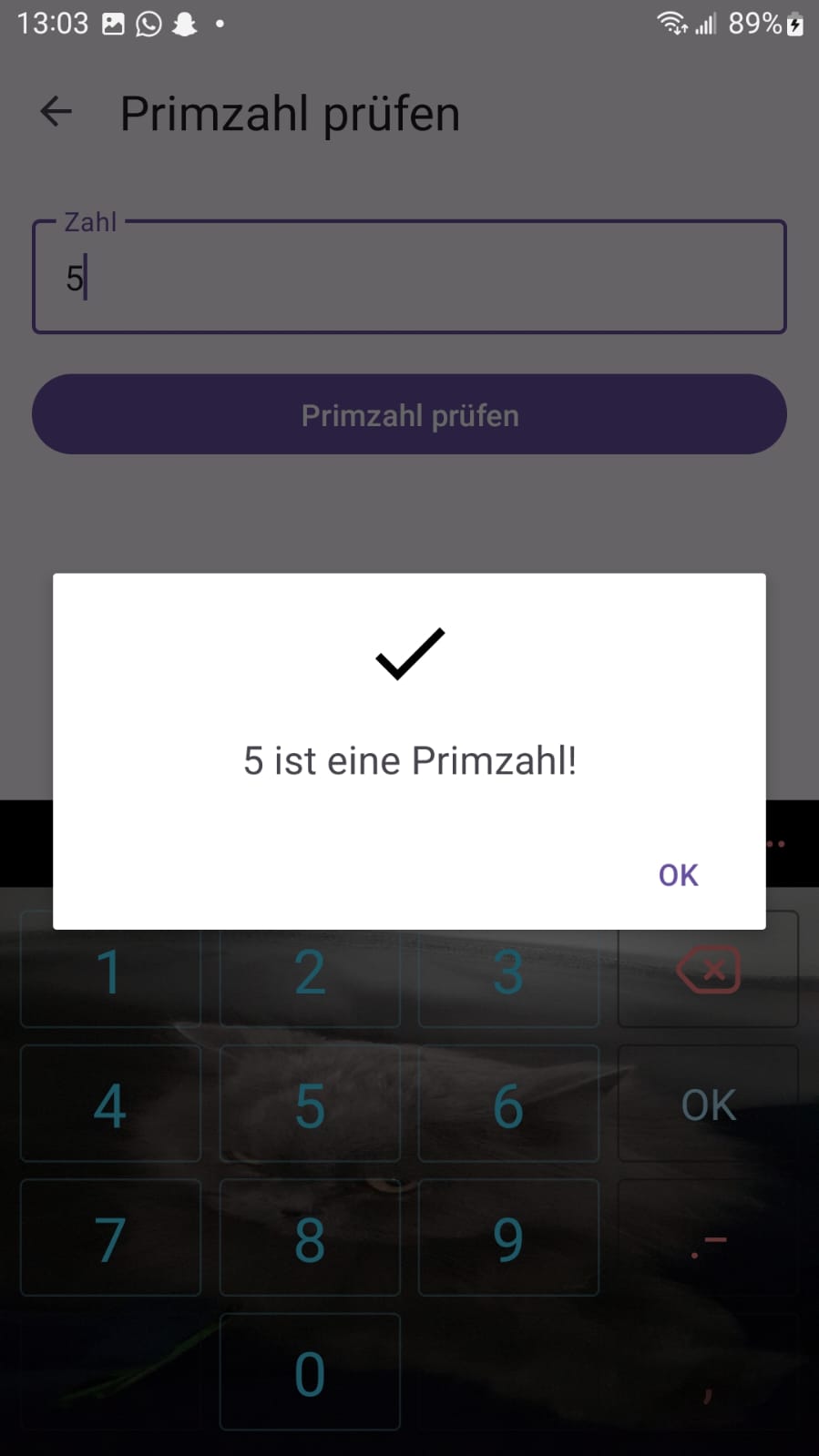The height and width of the screenshot is (1456, 819).
Task: Dismiss the dialog by tapping OK
Action: coord(677,874)
